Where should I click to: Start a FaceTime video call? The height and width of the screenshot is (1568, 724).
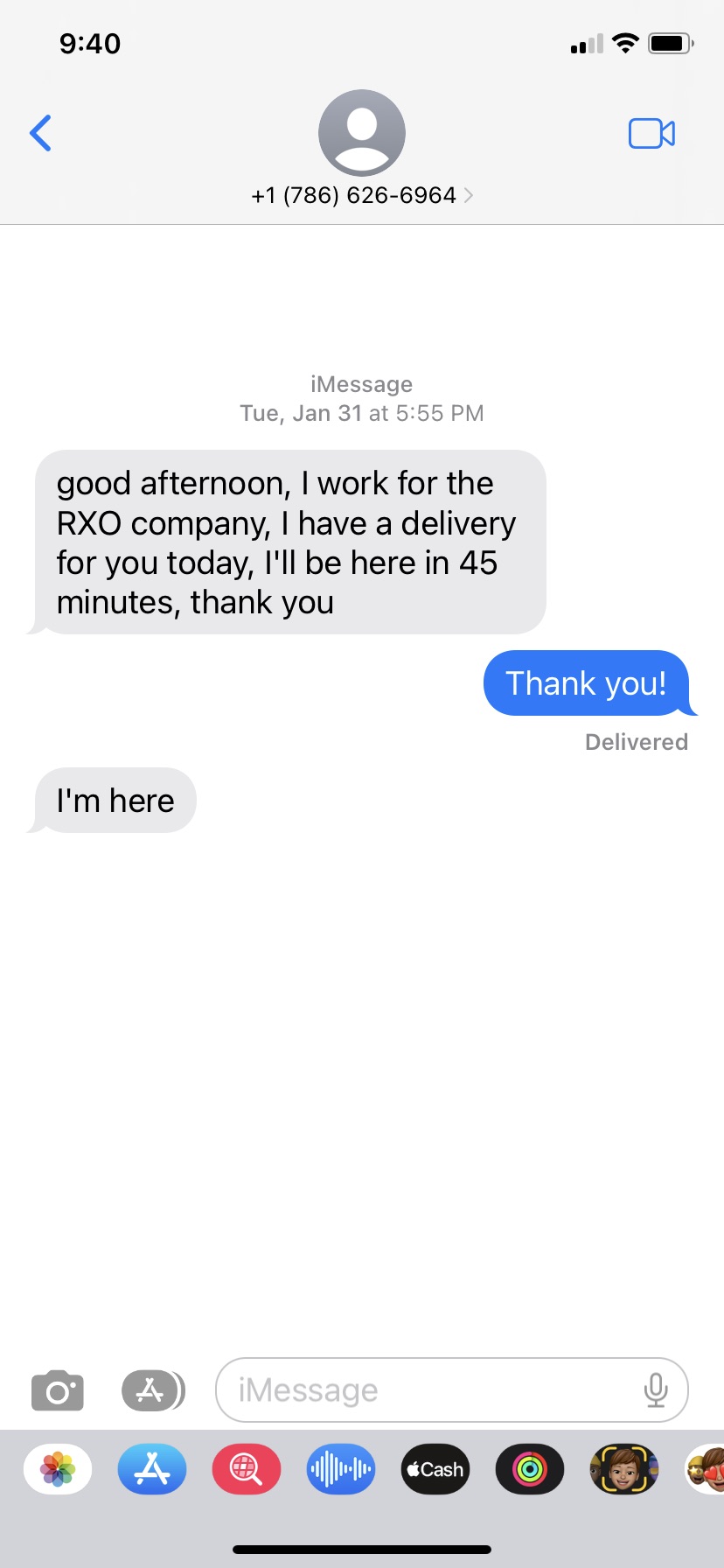[651, 133]
